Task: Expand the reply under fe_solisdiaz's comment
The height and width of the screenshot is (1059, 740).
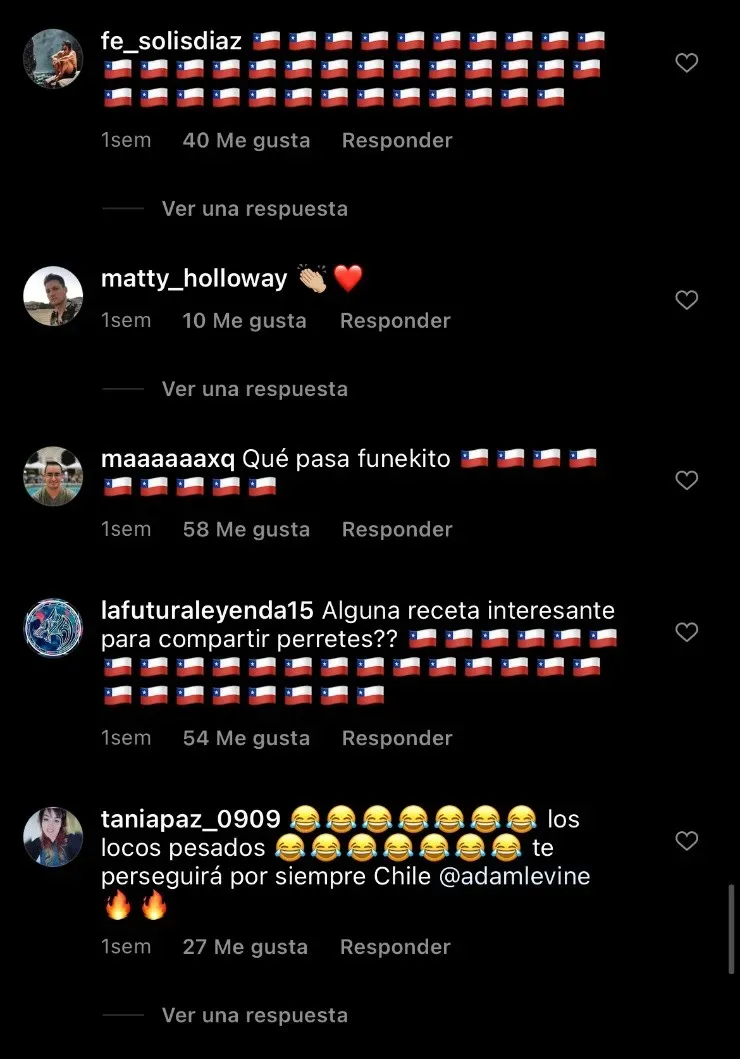Action: 254,209
